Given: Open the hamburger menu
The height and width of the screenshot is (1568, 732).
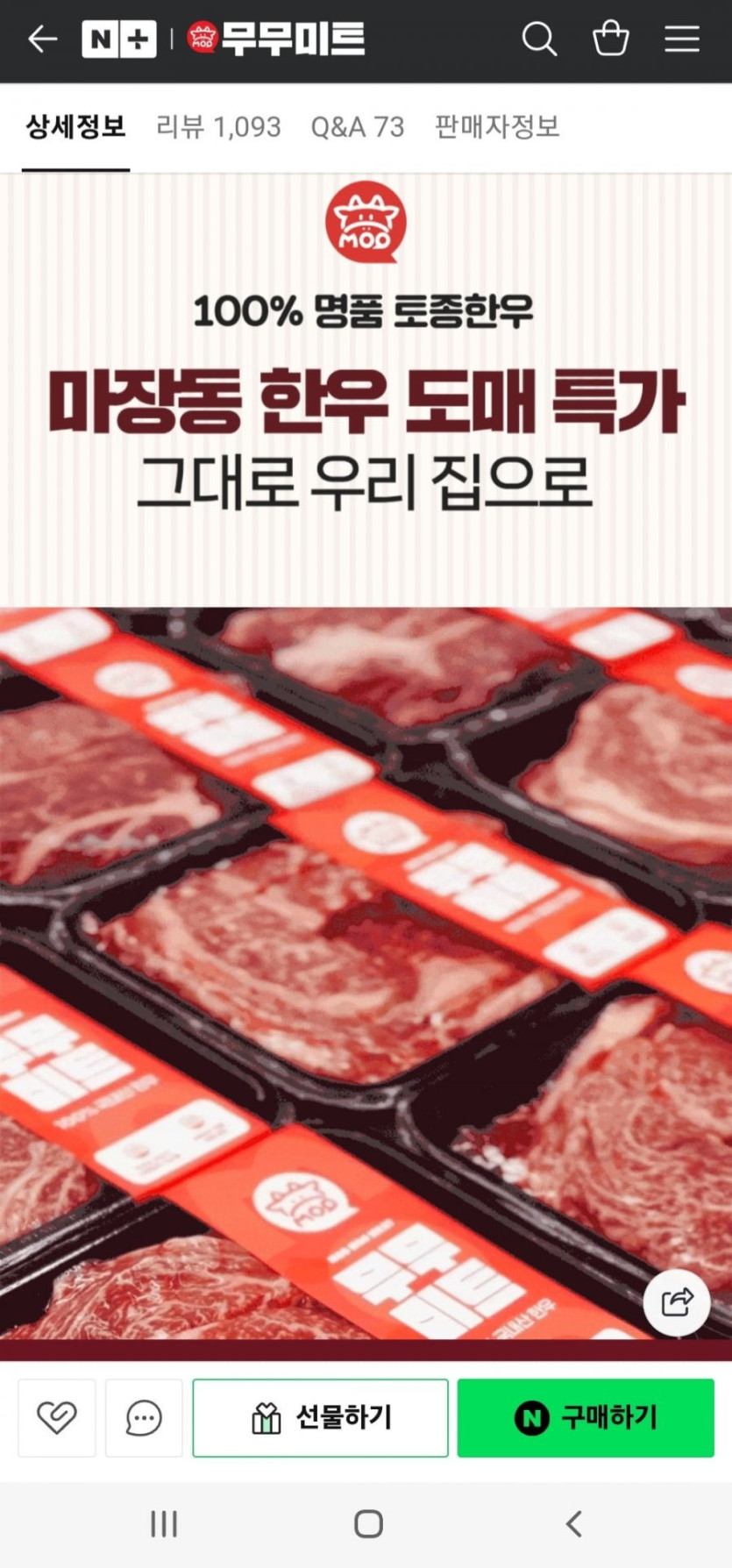Looking at the screenshot, I should pyautogui.click(x=682, y=39).
